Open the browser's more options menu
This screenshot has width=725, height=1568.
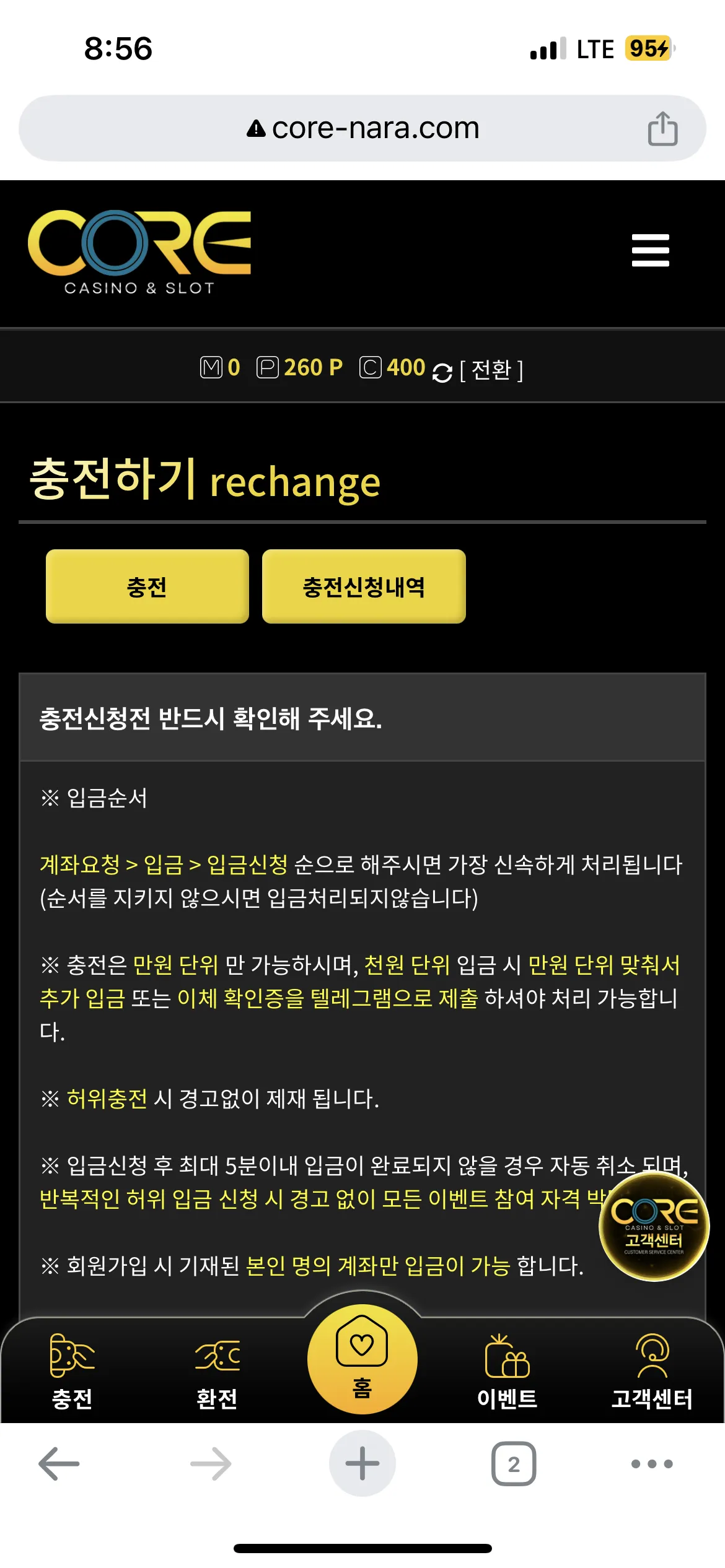pyautogui.click(x=652, y=1464)
